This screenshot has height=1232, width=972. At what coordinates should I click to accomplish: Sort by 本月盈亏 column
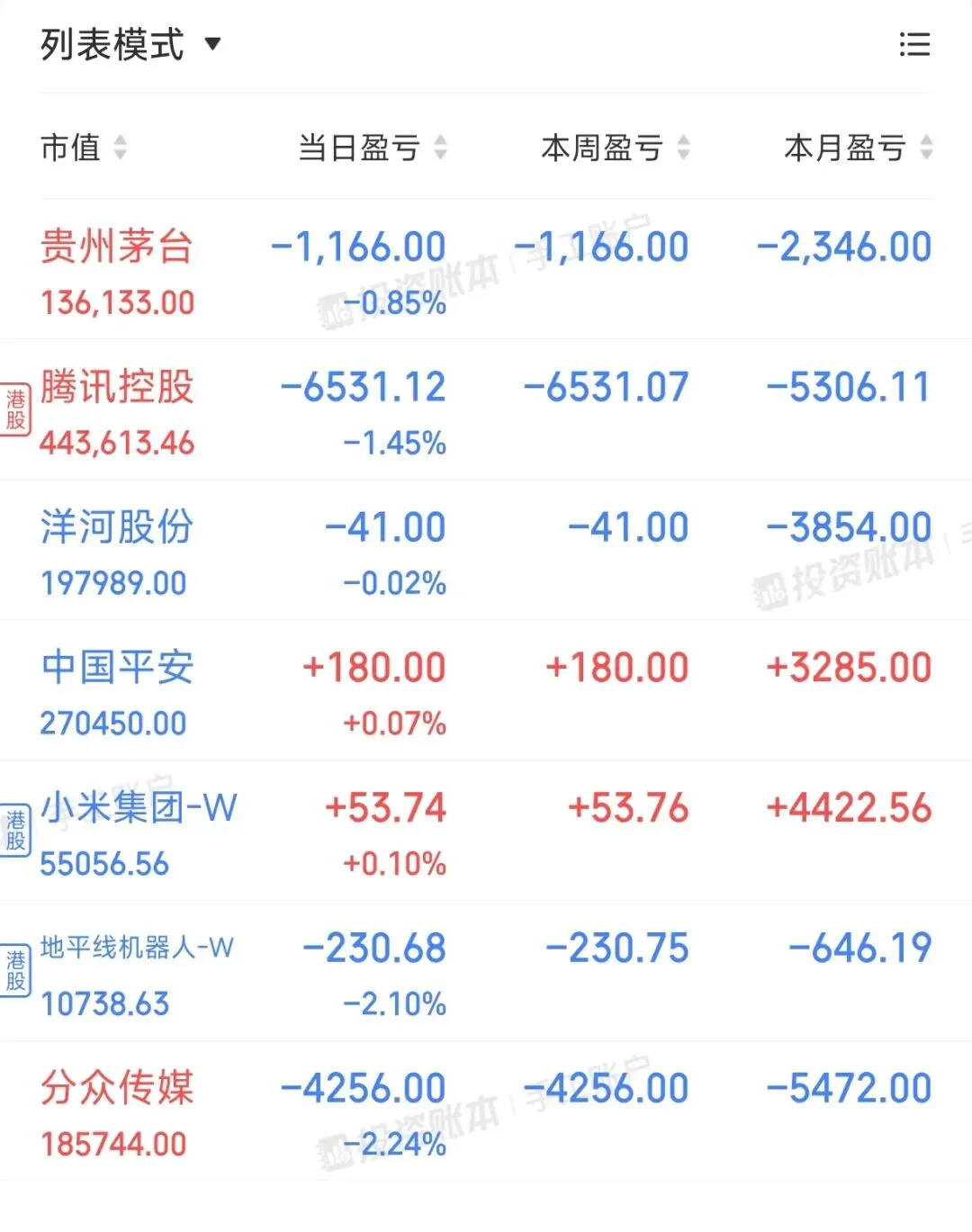[x=859, y=148]
